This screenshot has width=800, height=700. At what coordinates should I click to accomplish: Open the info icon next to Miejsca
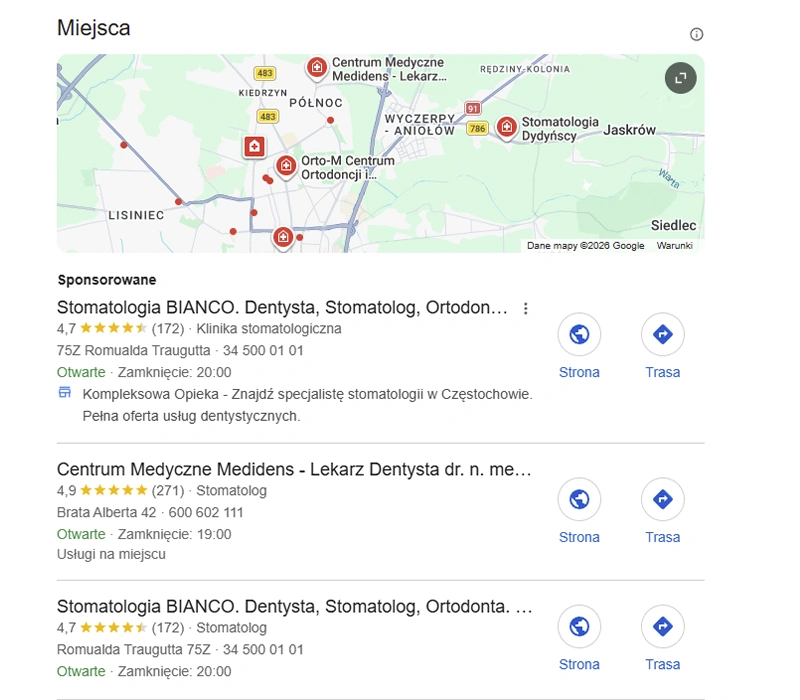click(697, 34)
